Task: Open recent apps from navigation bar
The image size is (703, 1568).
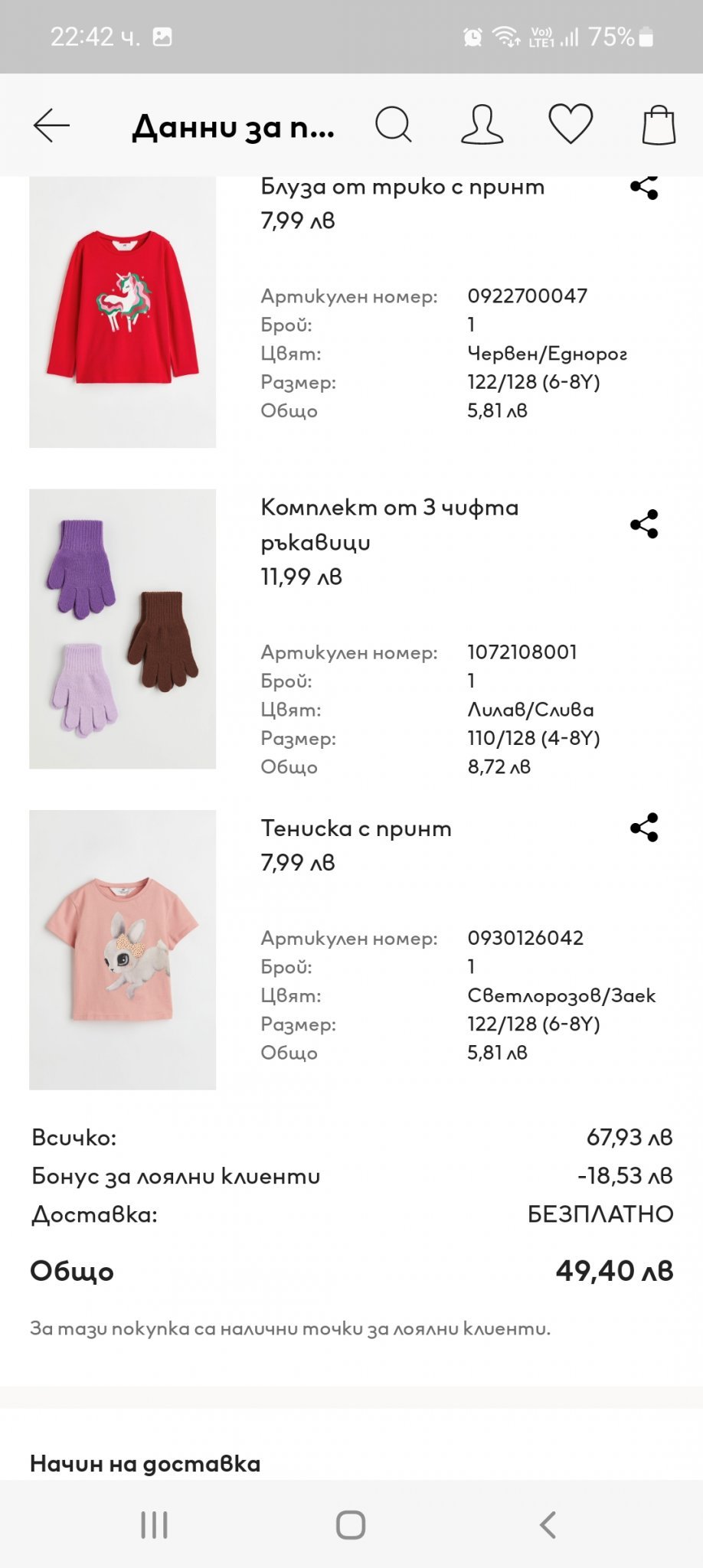Action: [155, 1524]
